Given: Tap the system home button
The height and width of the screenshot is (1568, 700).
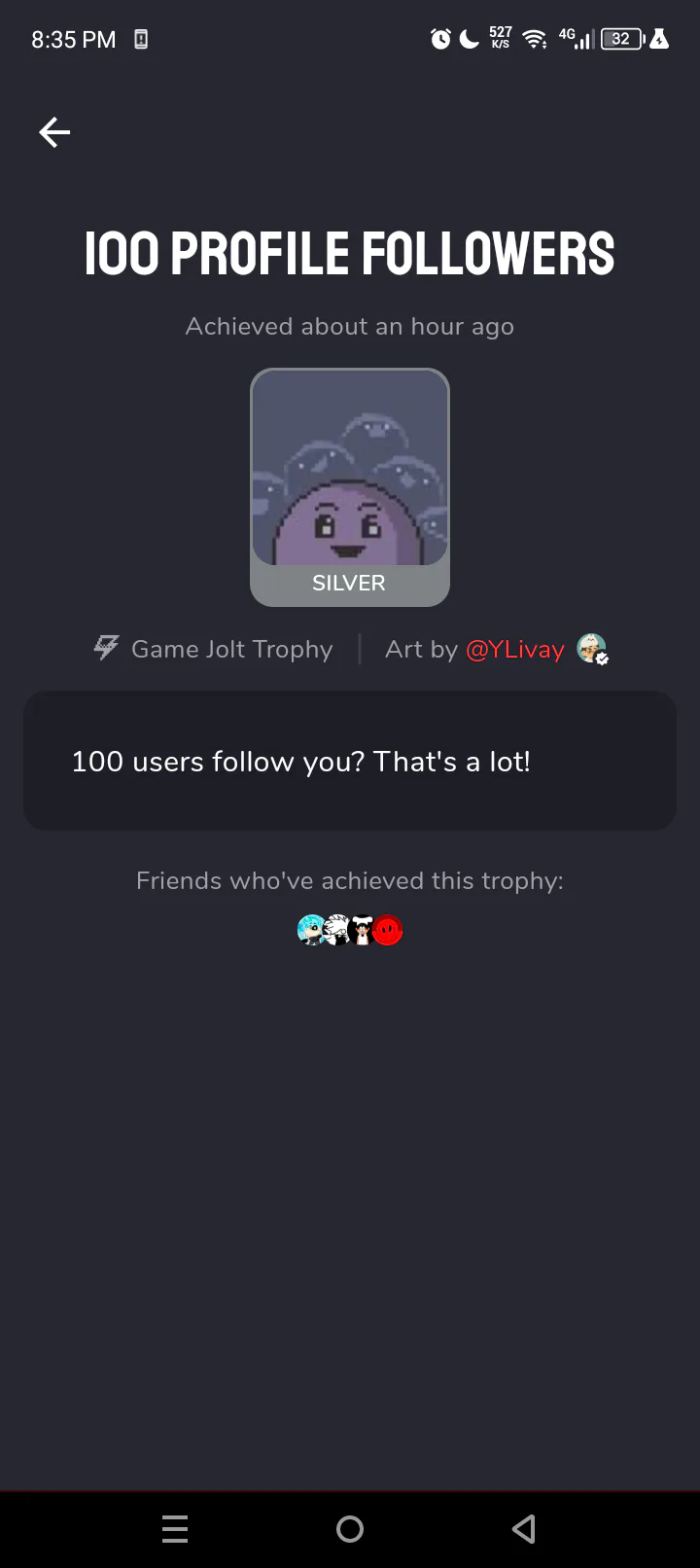Looking at the screenshot, I should 350,1529.
